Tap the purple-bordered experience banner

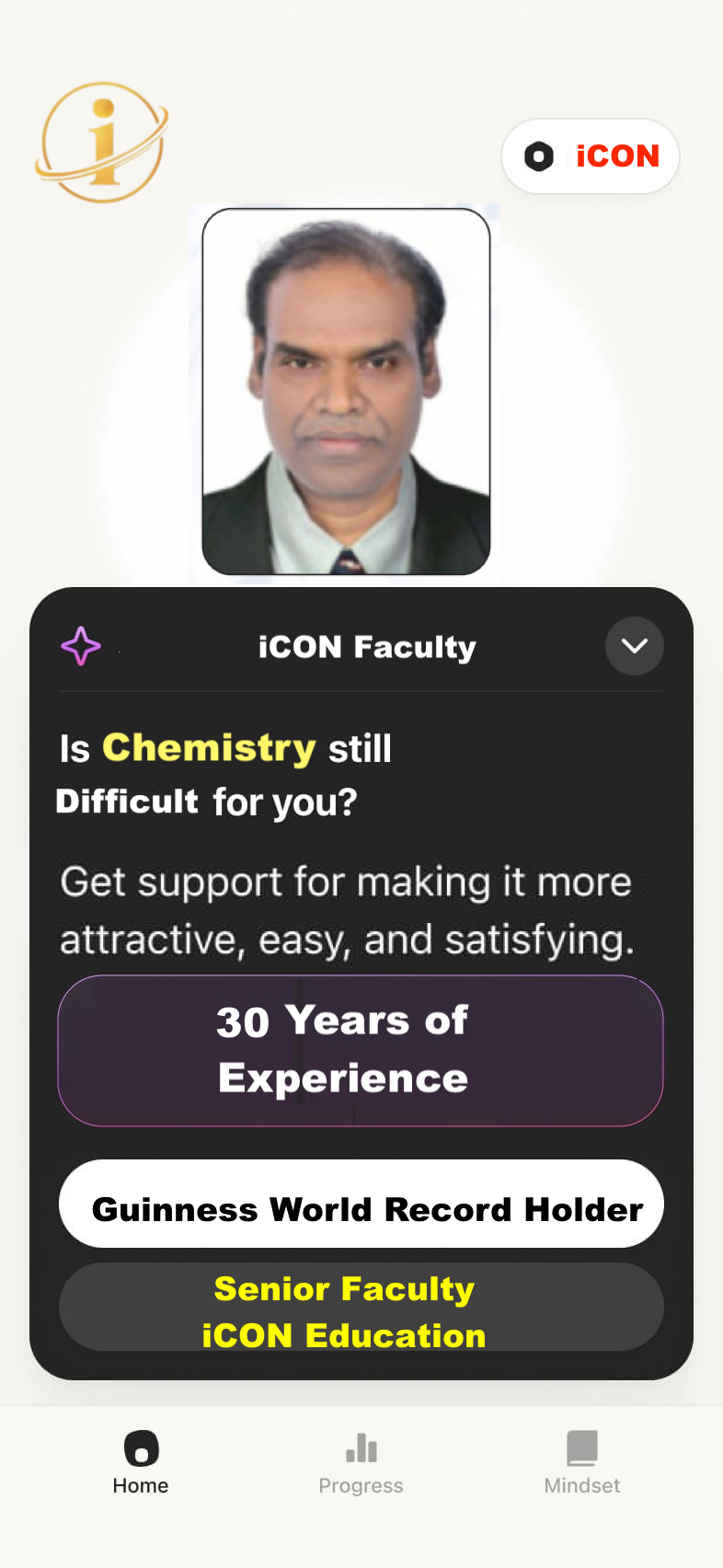(x=361, y=1049)
